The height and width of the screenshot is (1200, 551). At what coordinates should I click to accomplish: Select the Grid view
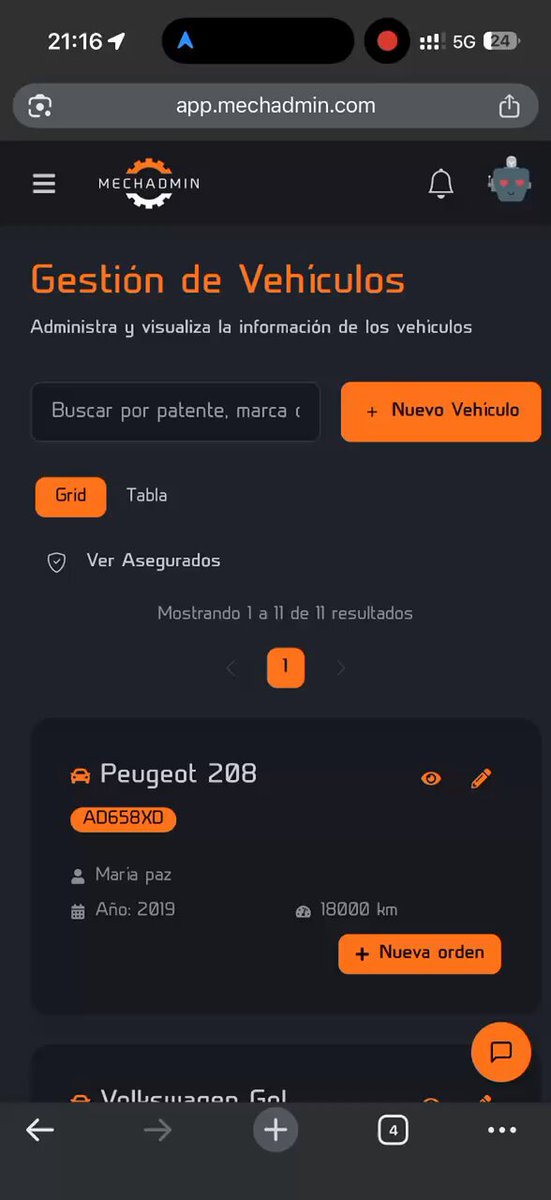(x=70, y=496)
